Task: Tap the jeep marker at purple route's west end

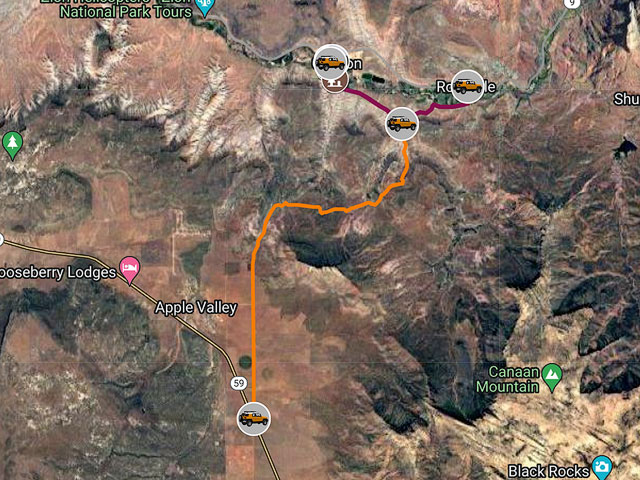Action: (x=330, y=62)
